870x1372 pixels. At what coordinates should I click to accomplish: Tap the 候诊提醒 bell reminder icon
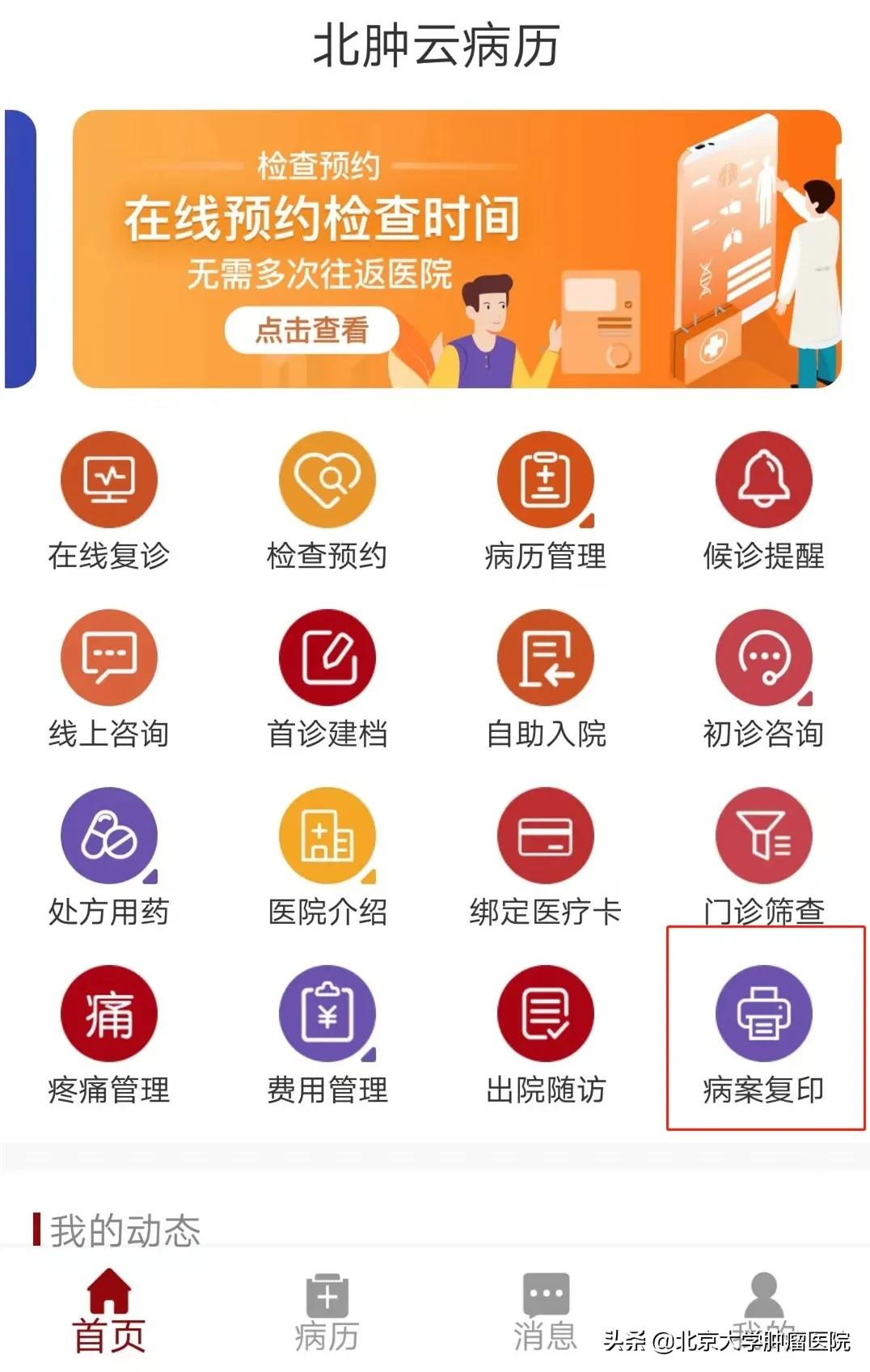(763, 480)
